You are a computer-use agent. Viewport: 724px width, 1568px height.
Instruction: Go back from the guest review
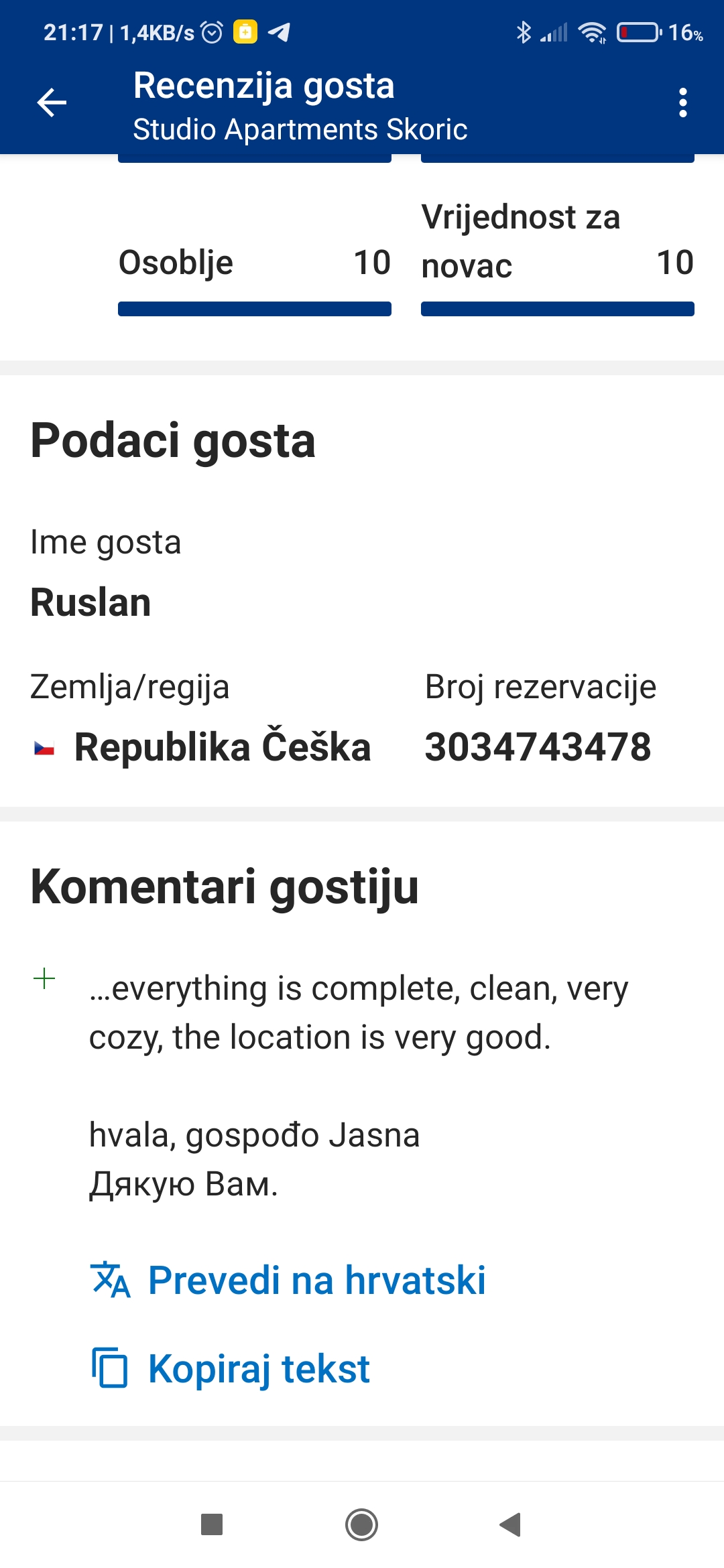point(52,103)
